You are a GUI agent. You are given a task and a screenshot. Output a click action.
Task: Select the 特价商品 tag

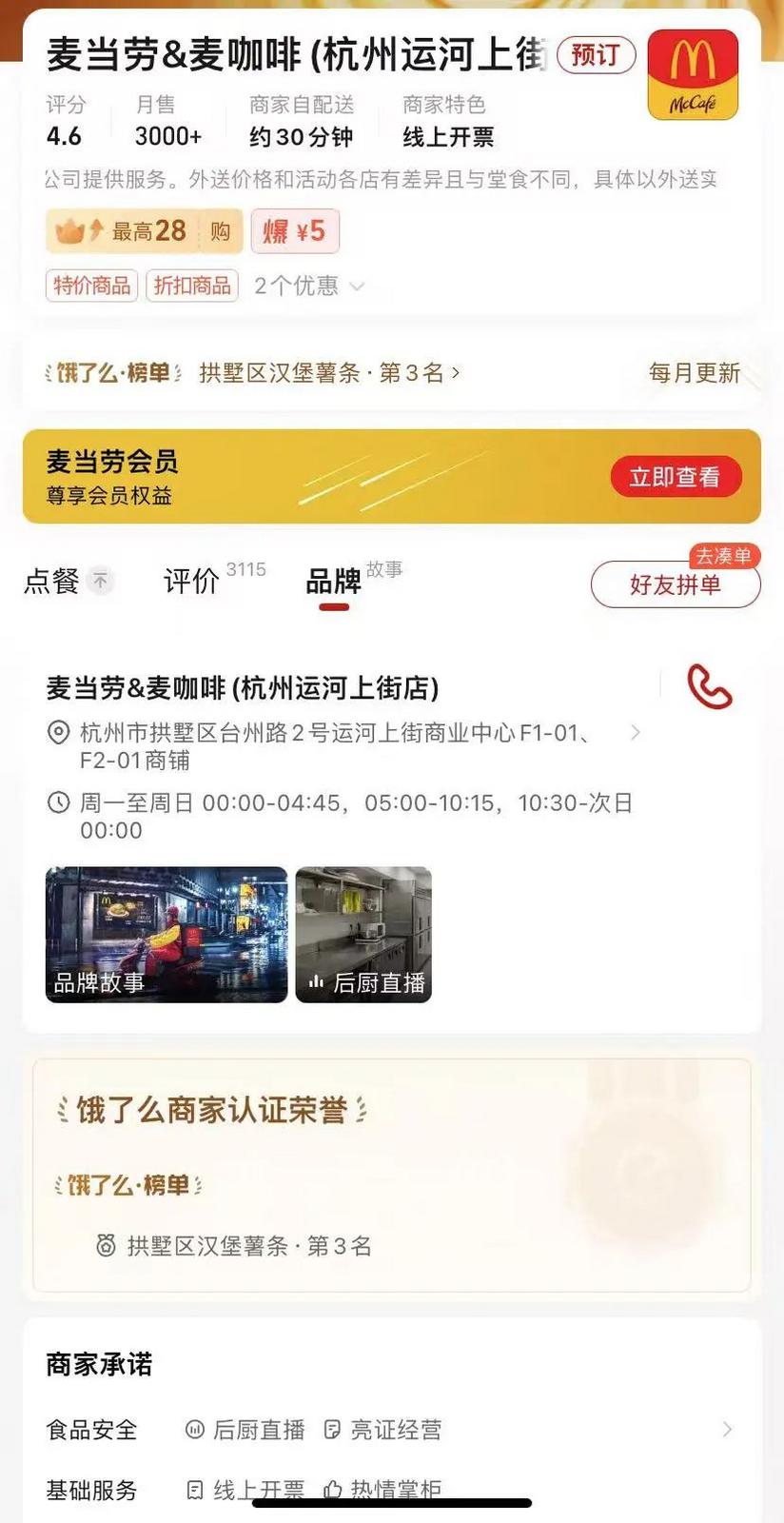92,286
